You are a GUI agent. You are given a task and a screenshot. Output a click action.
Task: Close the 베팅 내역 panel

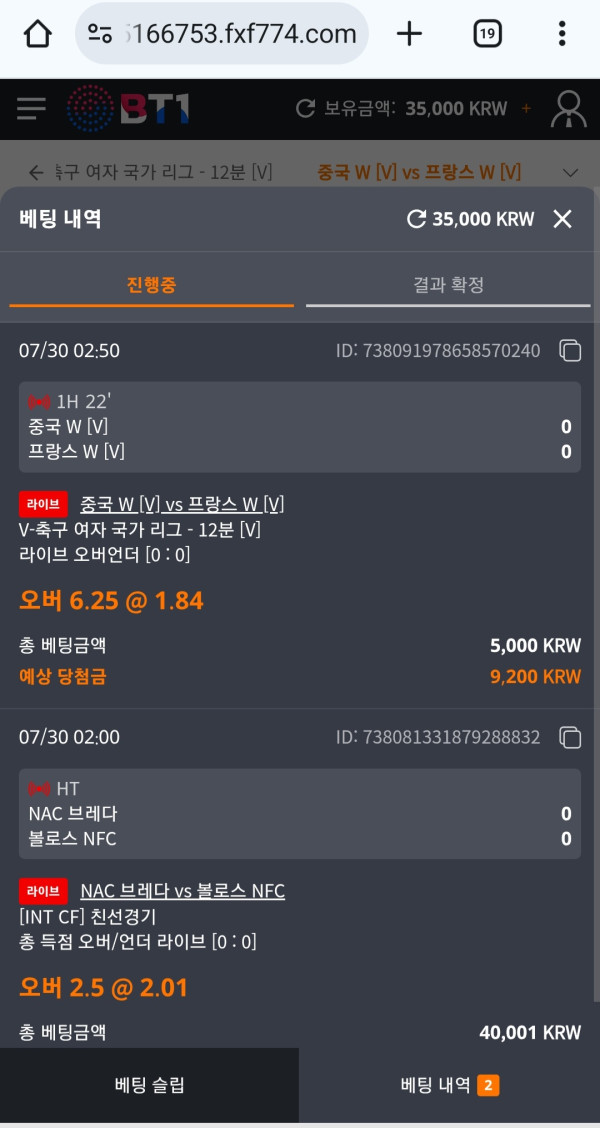[563, 219]
